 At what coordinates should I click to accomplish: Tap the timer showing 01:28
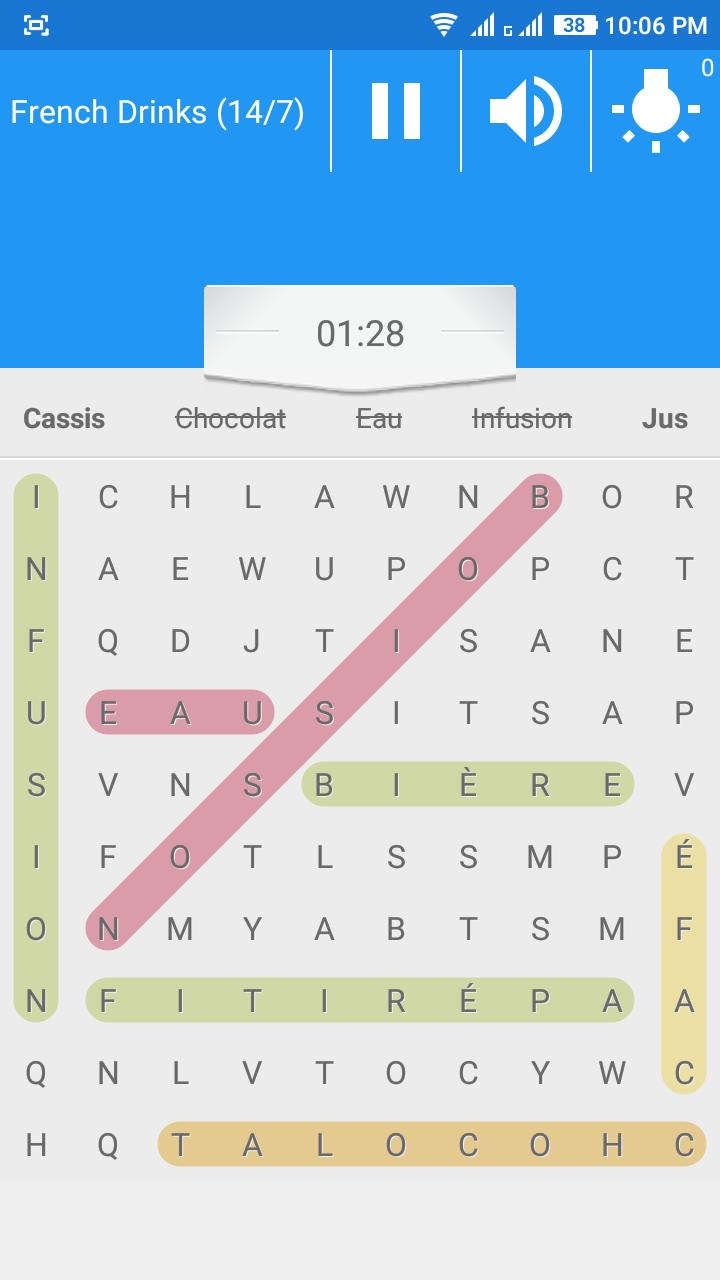(360, 334)
